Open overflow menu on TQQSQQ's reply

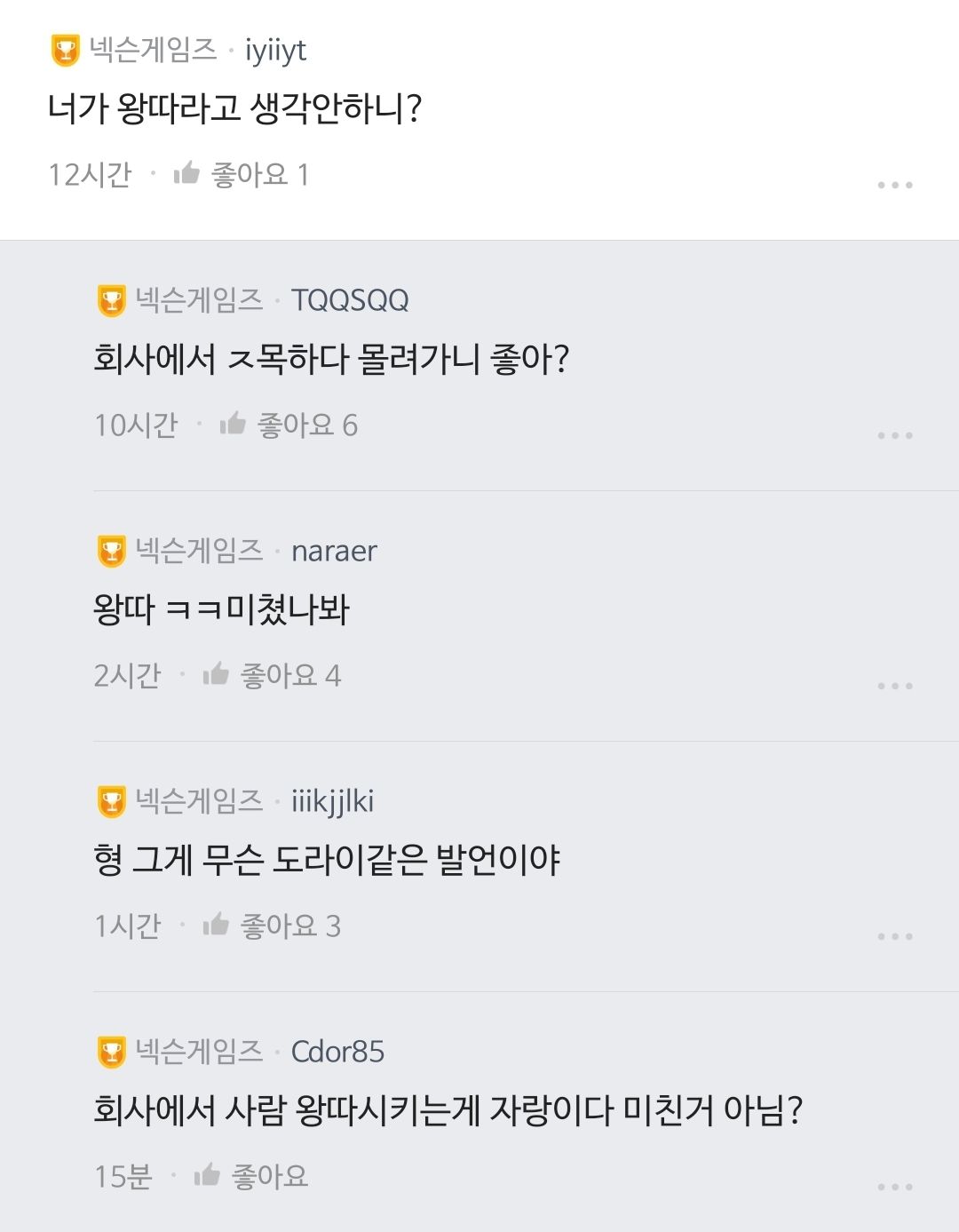click(894, 435)
